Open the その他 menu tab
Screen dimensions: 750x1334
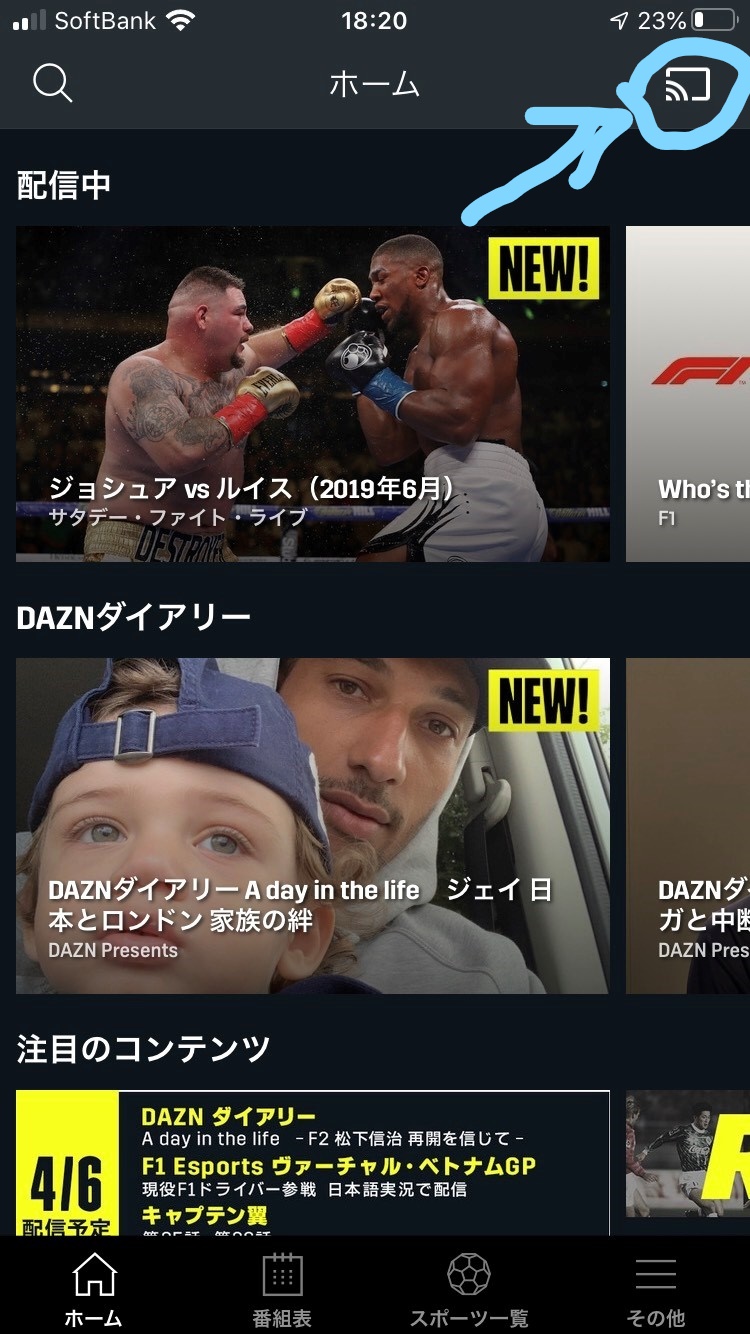tap(656, 1290)
